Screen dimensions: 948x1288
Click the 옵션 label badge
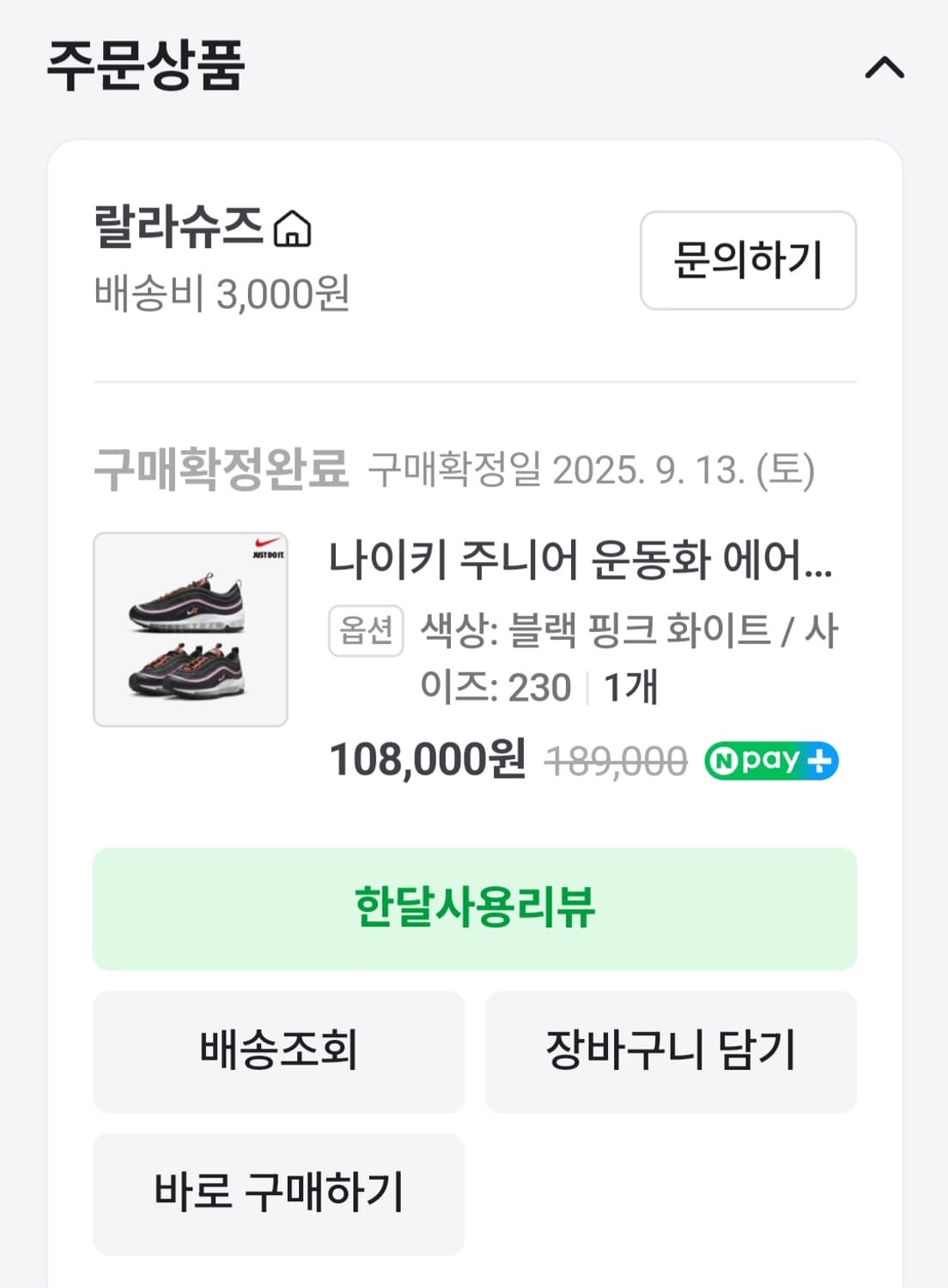(365, 631)
